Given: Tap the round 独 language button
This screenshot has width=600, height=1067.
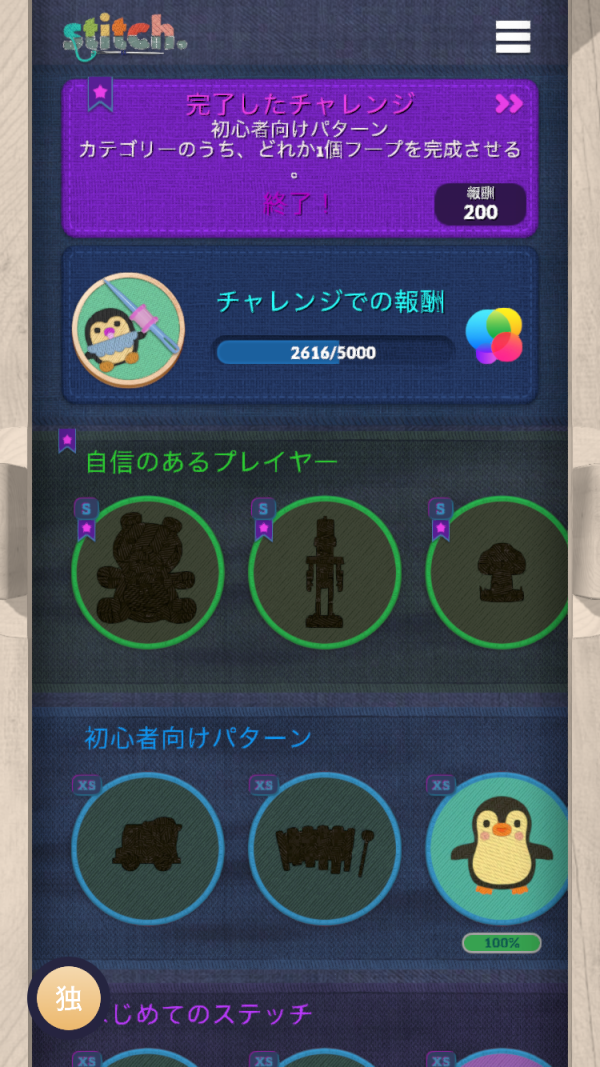Looking at the screenshot, I should [68, 997].
